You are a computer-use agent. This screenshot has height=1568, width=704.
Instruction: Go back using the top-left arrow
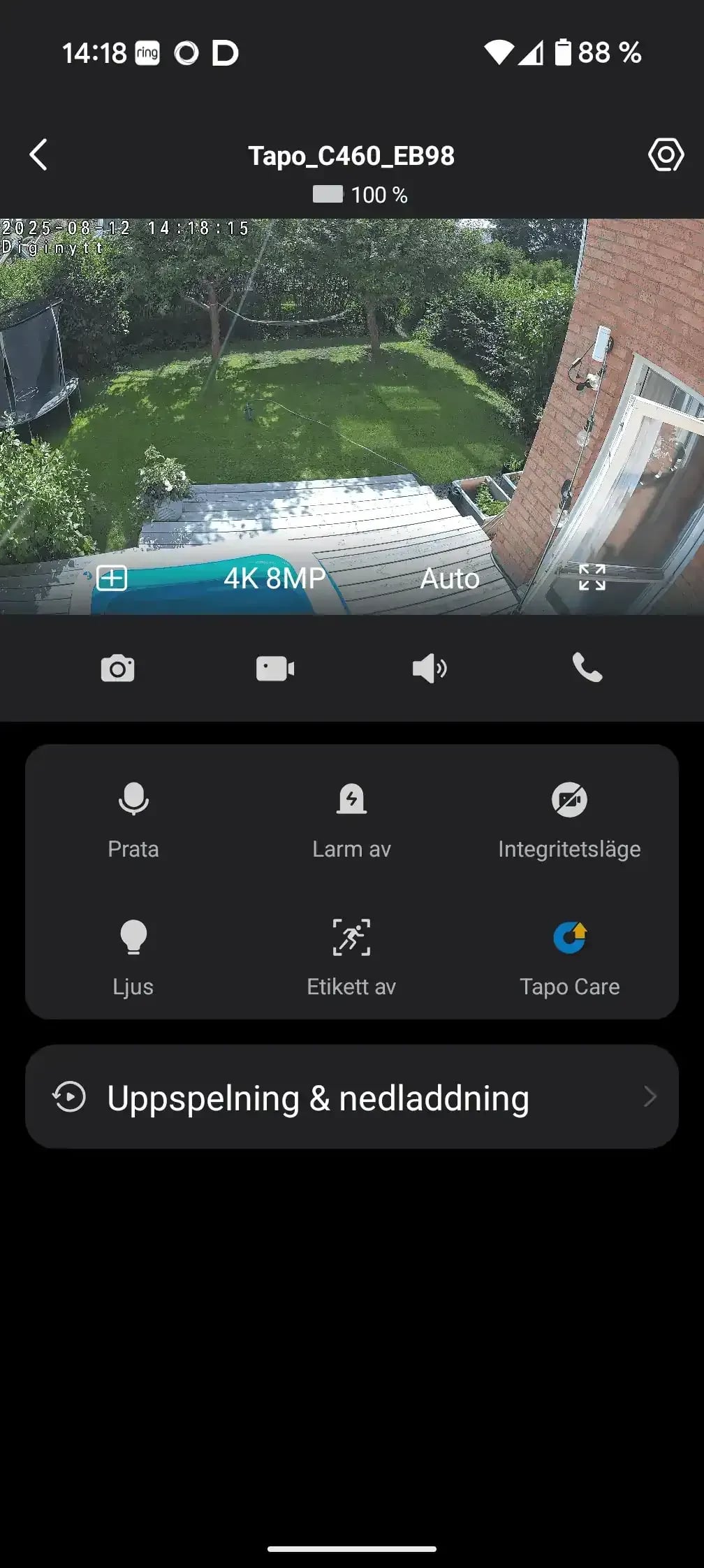(39, 154)
